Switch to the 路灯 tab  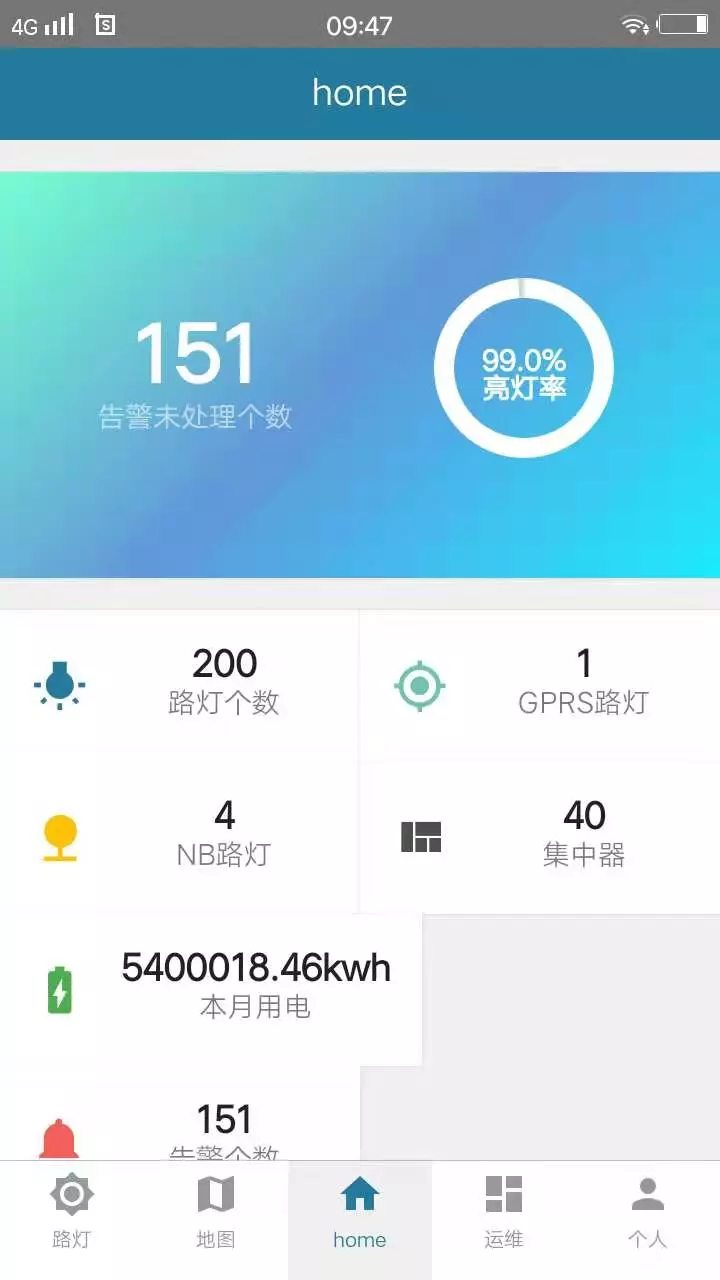pos(72,1212)
